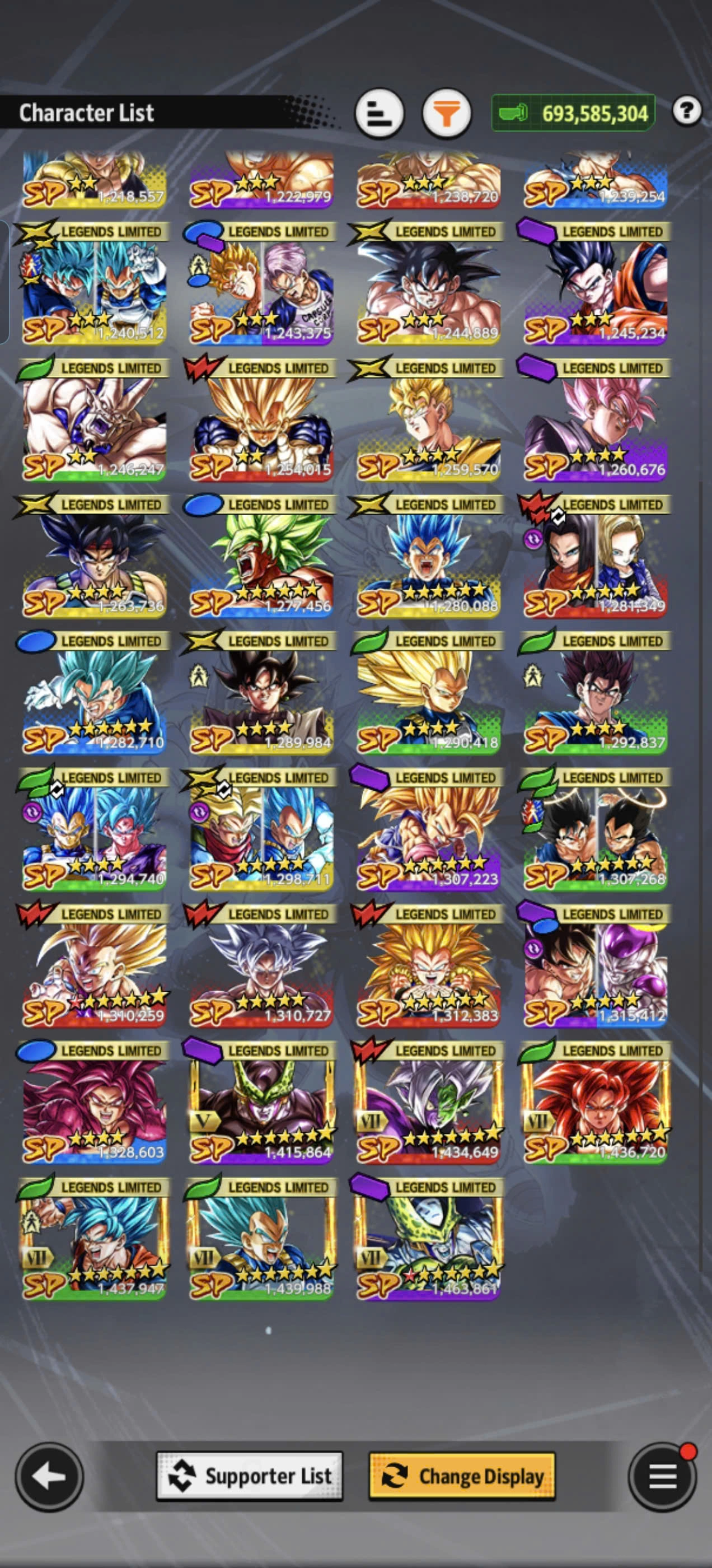This screenshot has width=712, height=1568.
Task: Go back with the arrow button
Action: click(x=49, y=1476)
